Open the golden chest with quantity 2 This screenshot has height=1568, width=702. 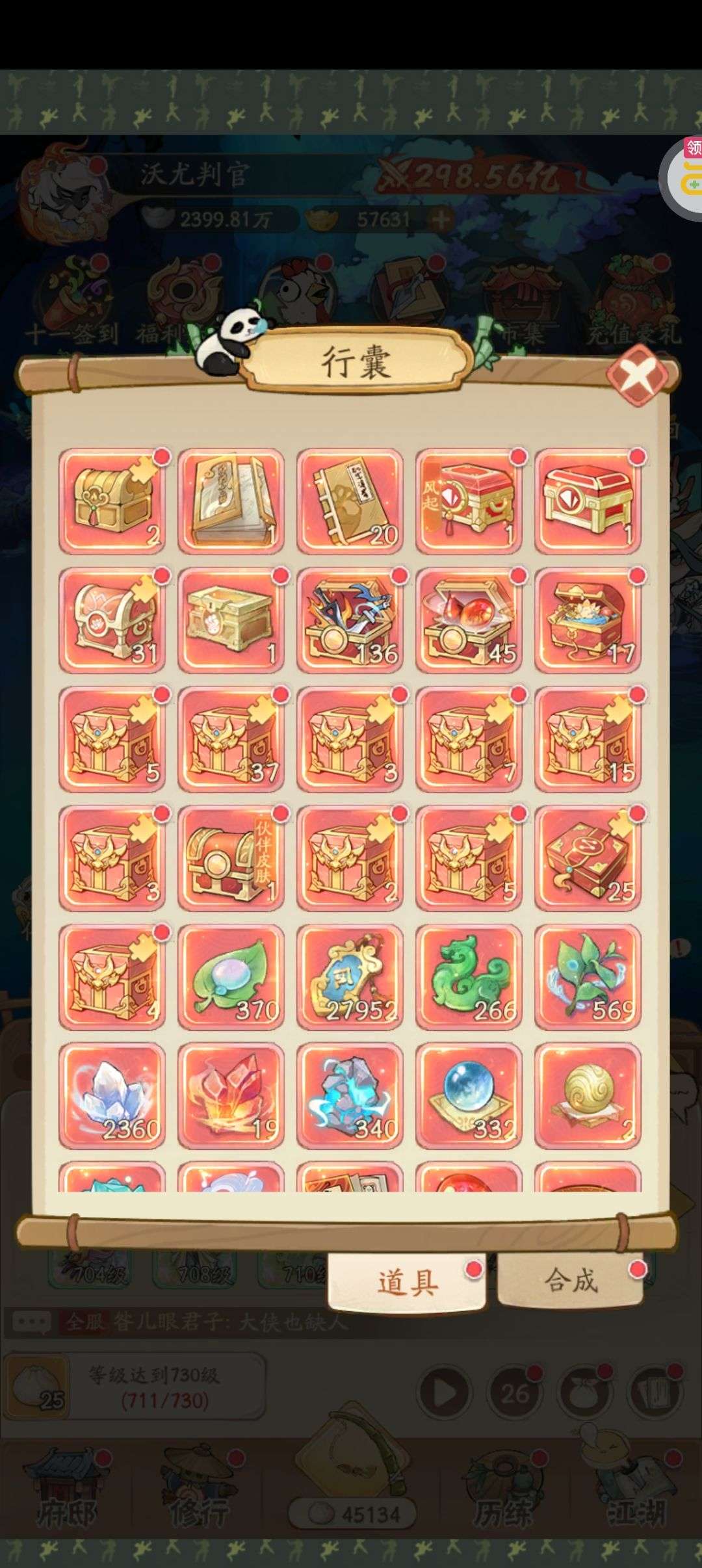(112, 501)
